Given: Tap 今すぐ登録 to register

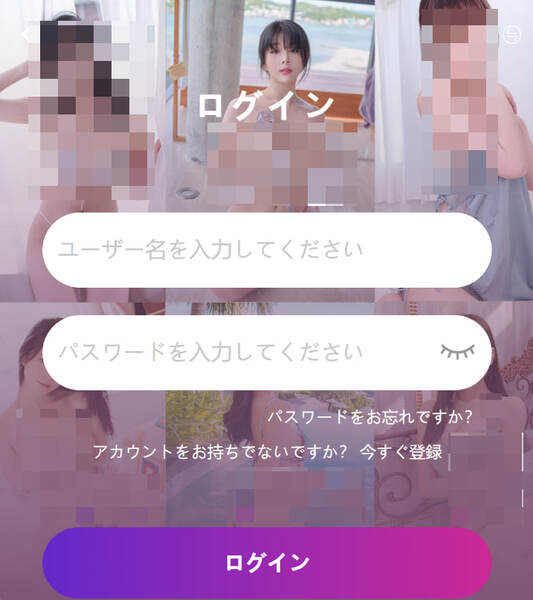Looking at the screenshot, I should pos(401,452).
